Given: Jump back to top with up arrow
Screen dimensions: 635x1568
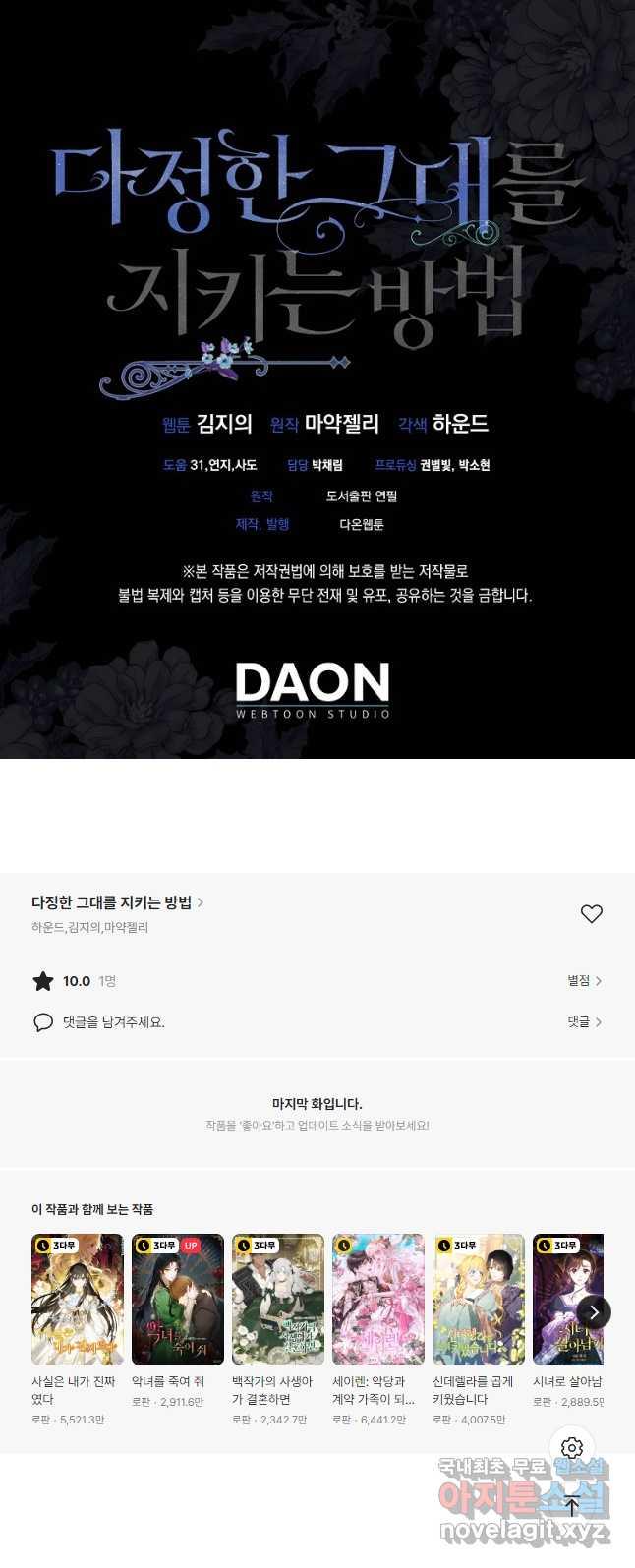Looking at the screenshot, I should (572, 1506).
